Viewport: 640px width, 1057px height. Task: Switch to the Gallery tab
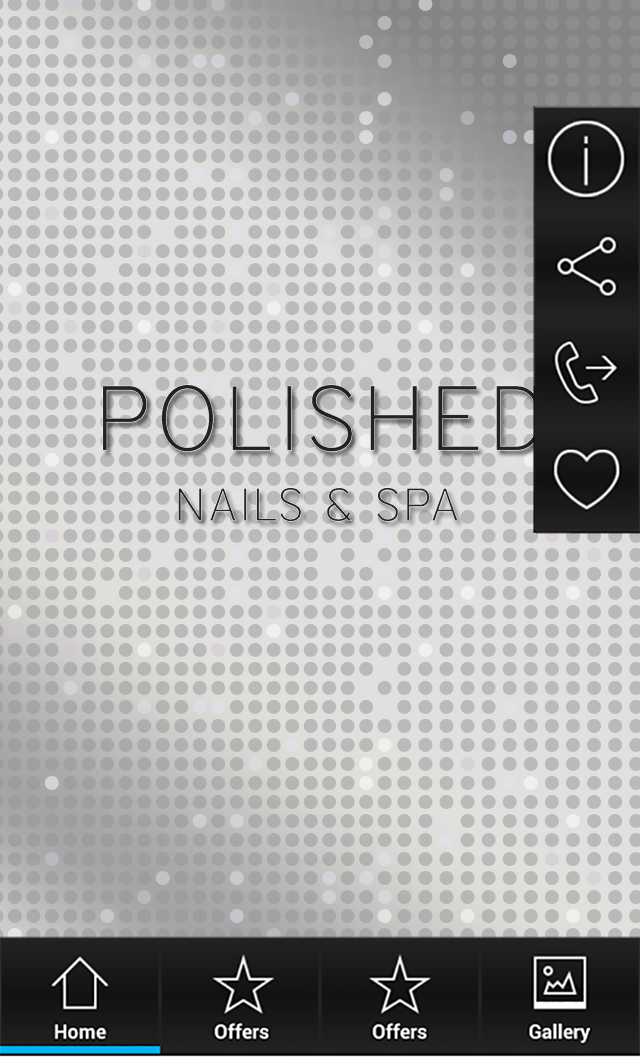(x=559, y=997)
